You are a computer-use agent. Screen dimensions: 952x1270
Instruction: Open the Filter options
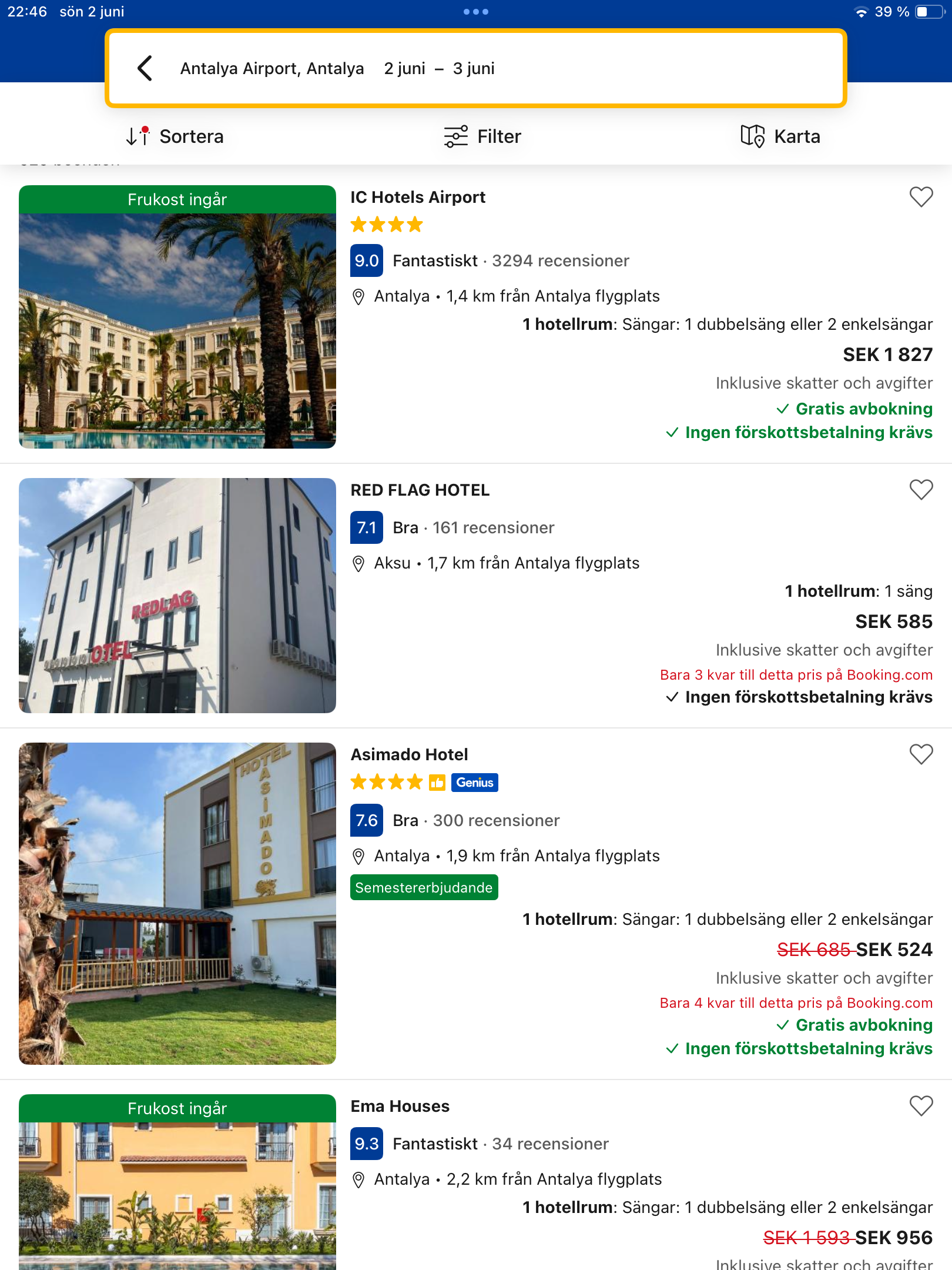tap(482, 136)
